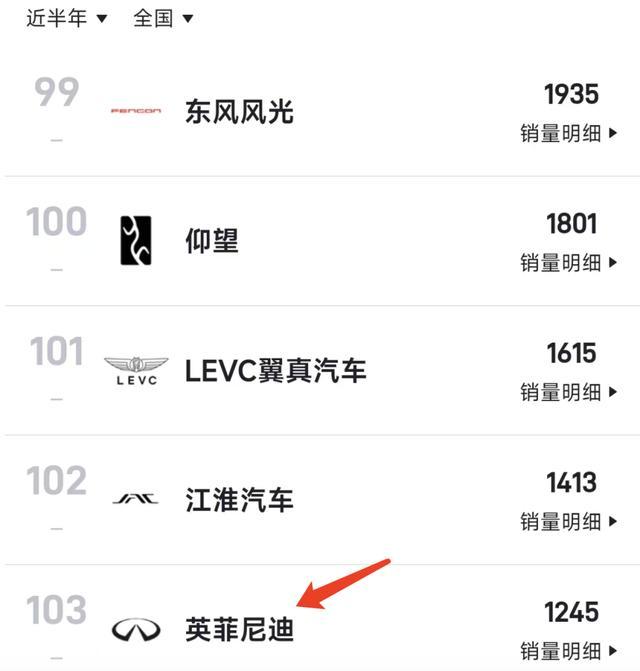The image size is (640, 671).
Task: View 销量明细 for 英菲尼迪
Action: pyautogui.click(x=568, y=650)
